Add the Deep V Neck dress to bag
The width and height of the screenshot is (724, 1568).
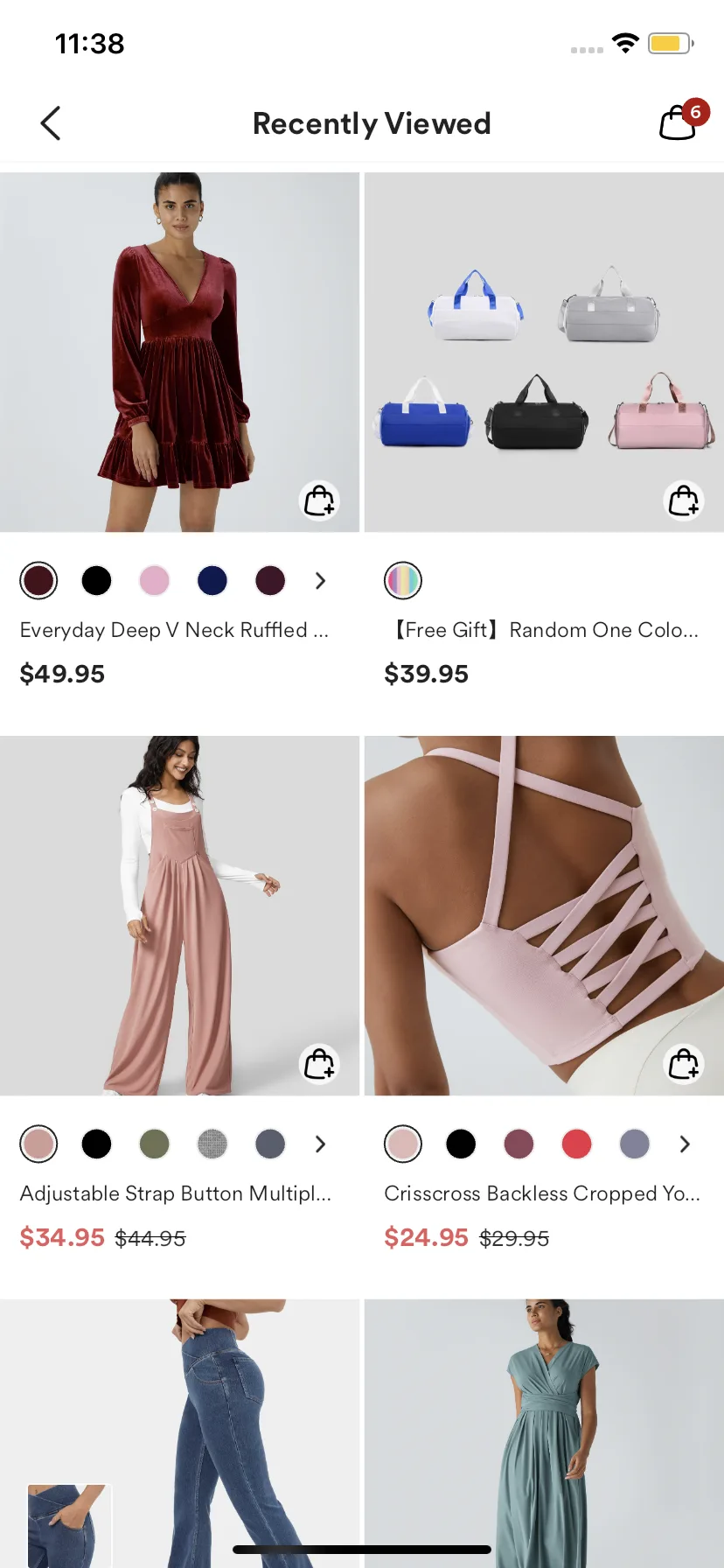point(319,501)
